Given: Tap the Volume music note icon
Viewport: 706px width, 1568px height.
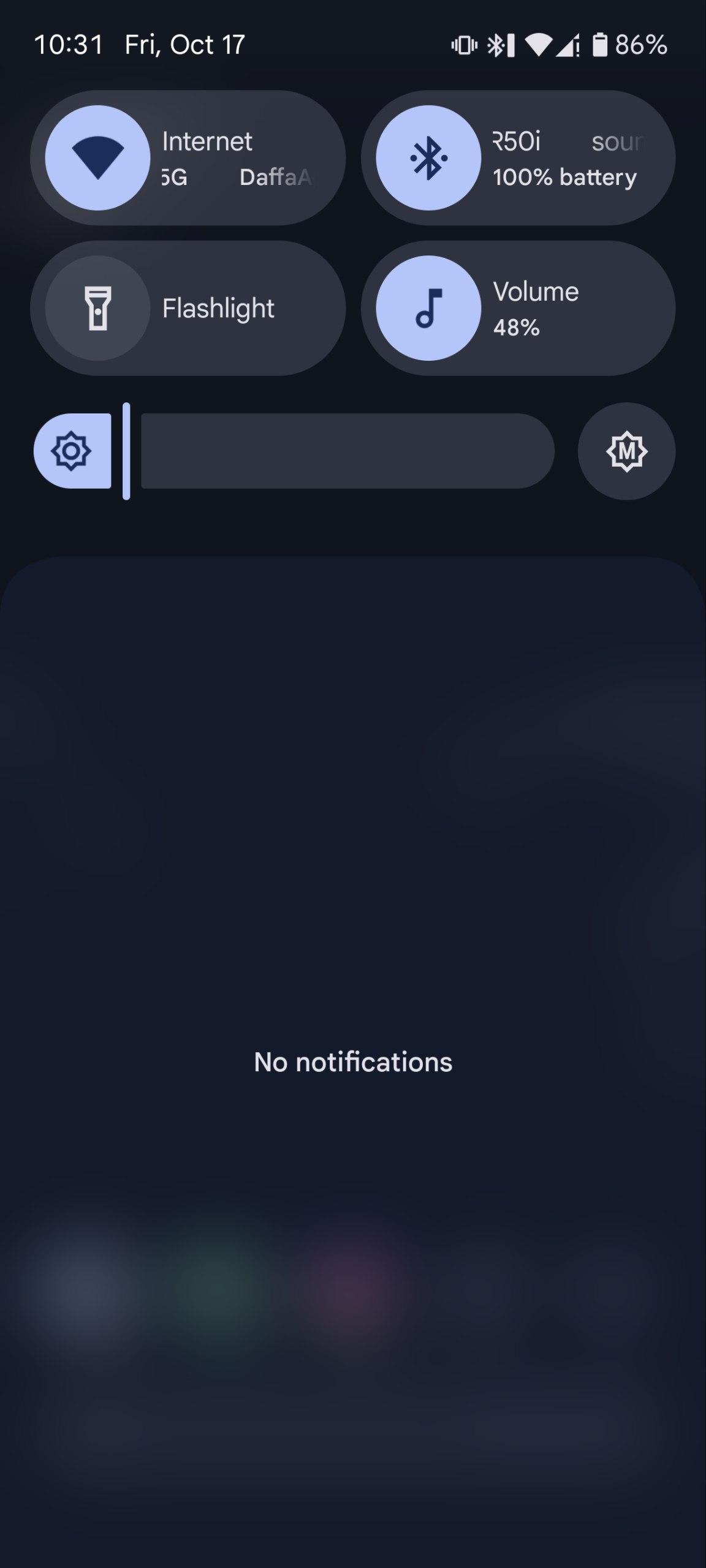Looking at the screenshot, I should [428, 308].
